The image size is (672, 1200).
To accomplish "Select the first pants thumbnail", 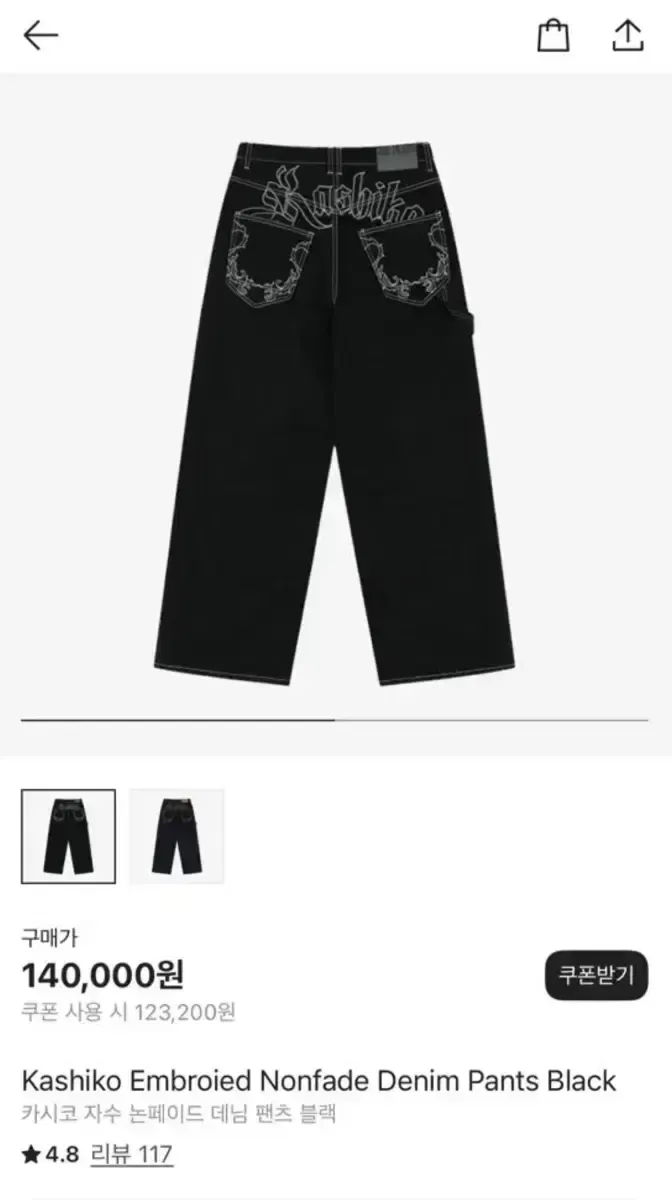I will click(x=68, y=836).
